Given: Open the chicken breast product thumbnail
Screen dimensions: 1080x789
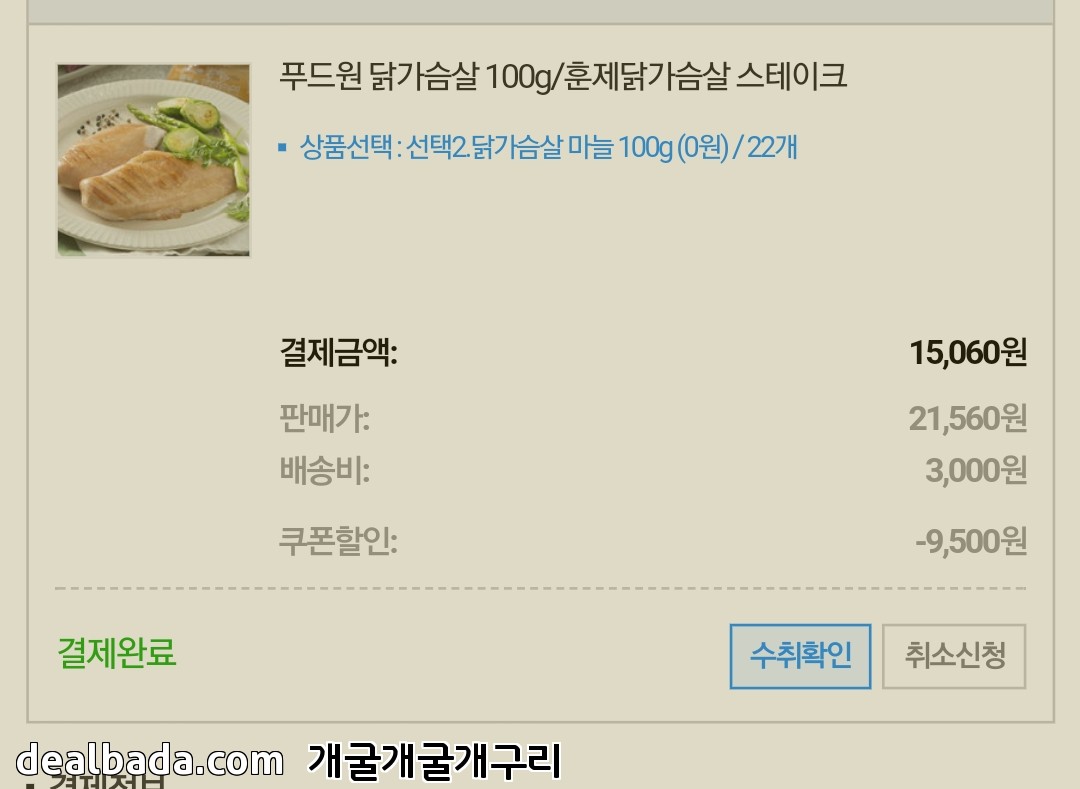Looking at the screenshot, I should [154, 160].
